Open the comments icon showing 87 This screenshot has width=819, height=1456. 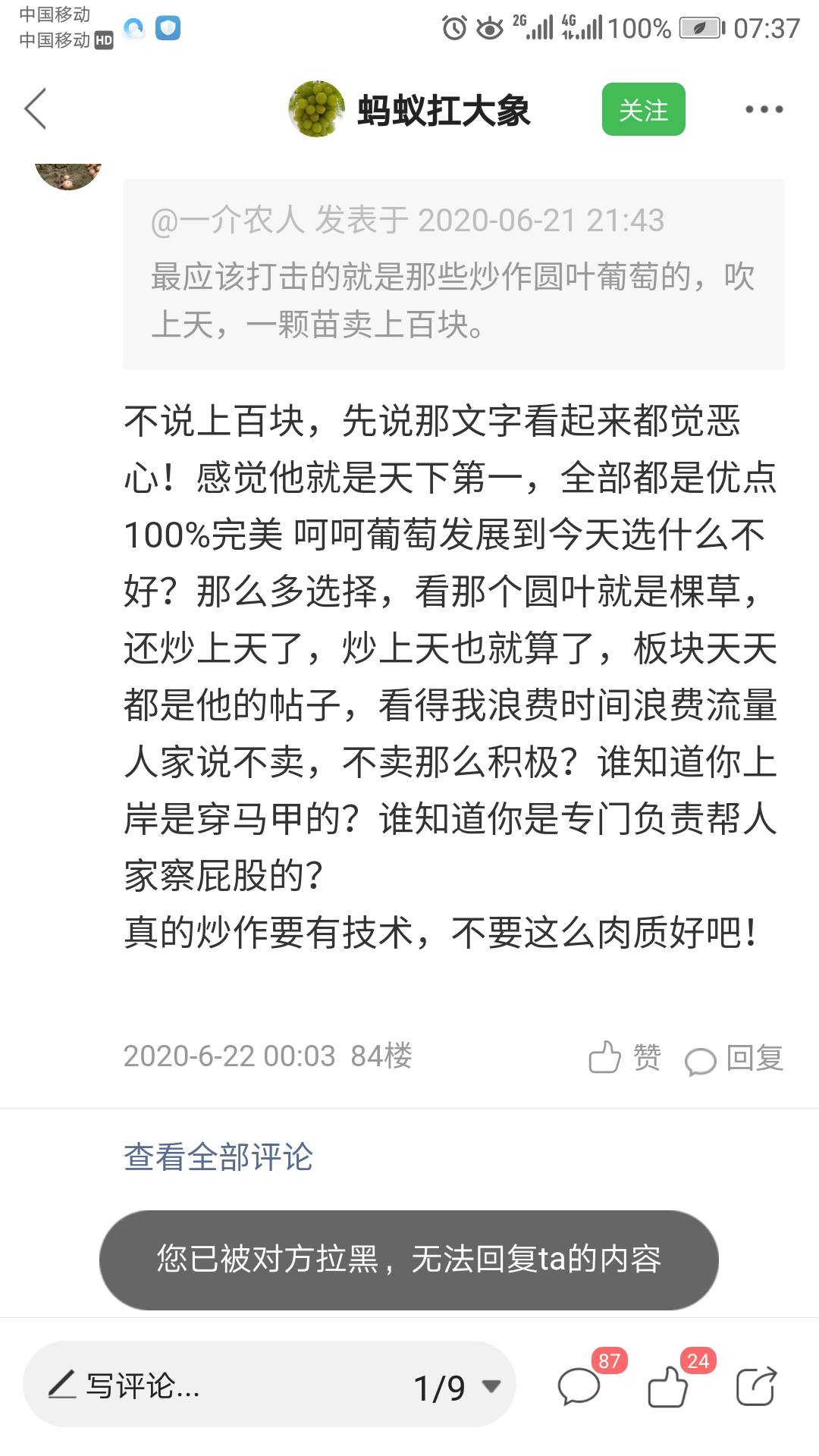[x=580, y=1387]
